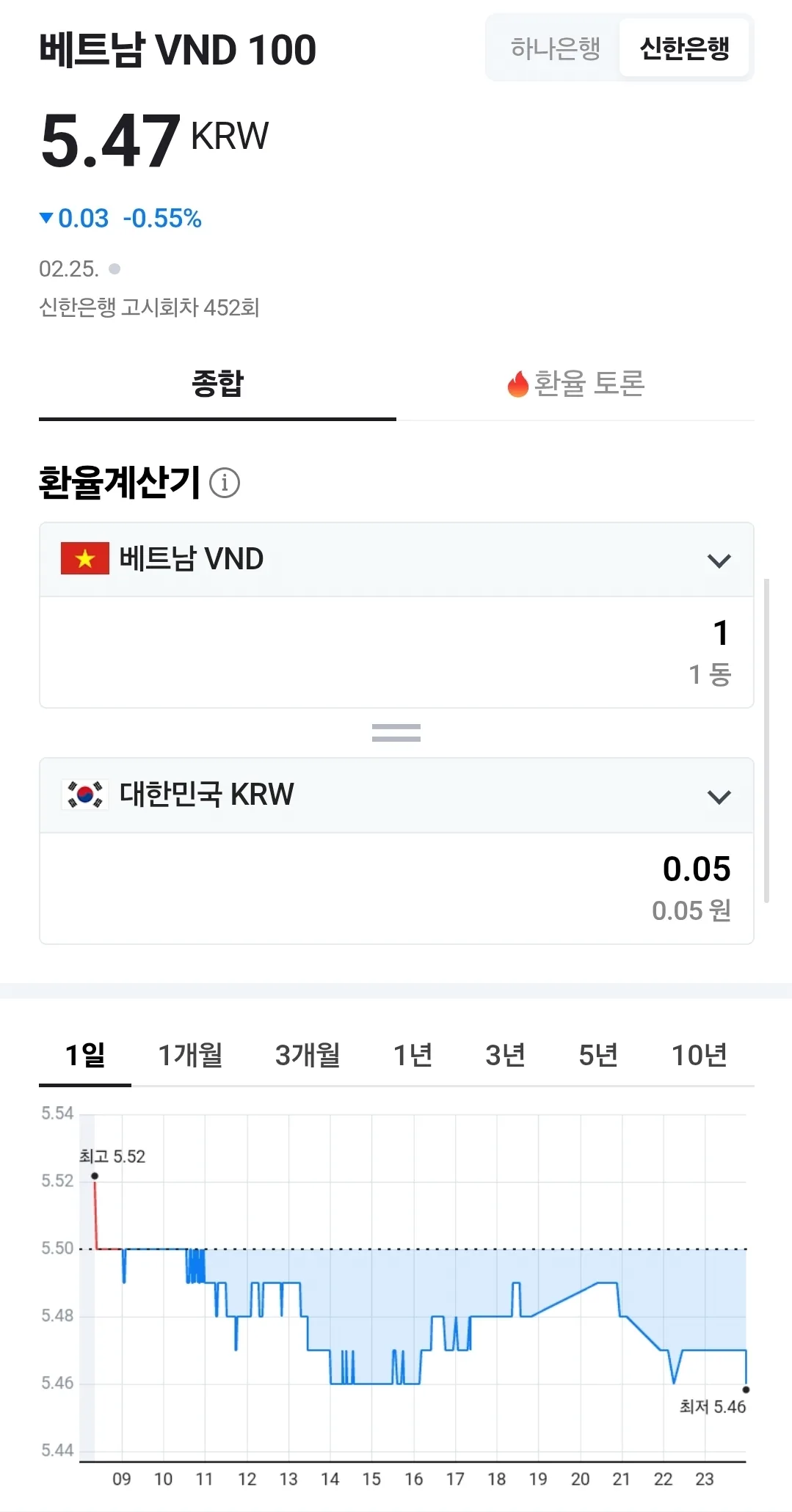Swap currencies with the equals icon

[396, 732]
